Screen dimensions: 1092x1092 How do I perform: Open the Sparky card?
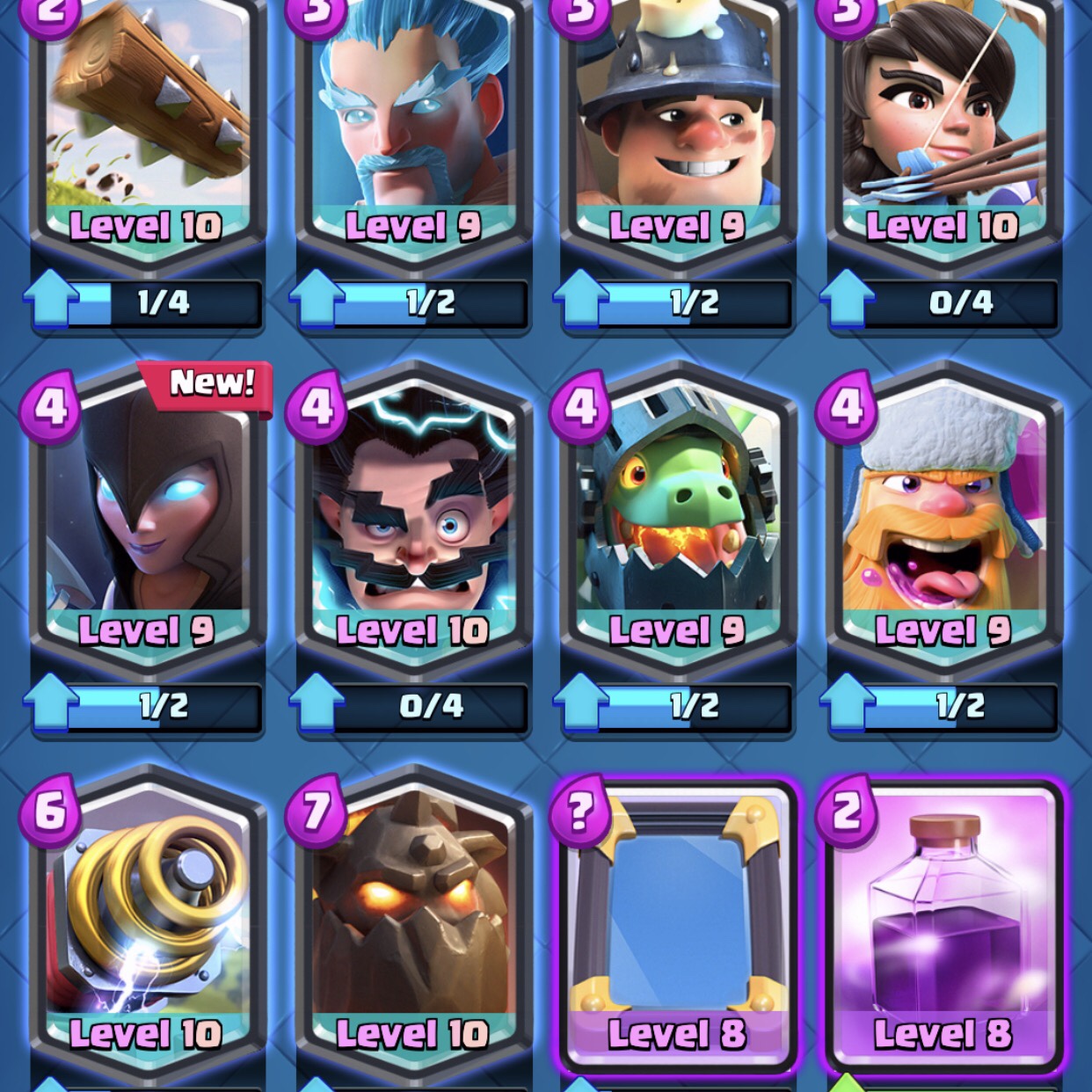[146, 923]
